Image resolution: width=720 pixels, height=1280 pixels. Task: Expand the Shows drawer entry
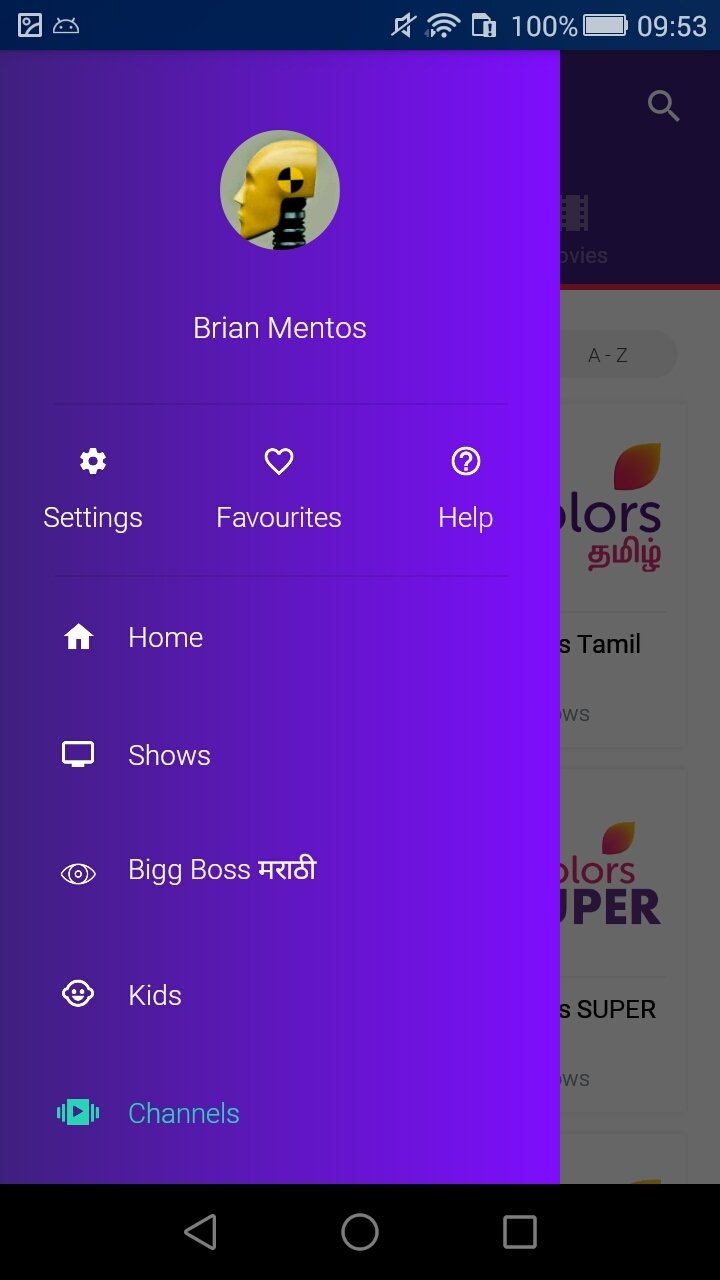[x=168, y=755]
